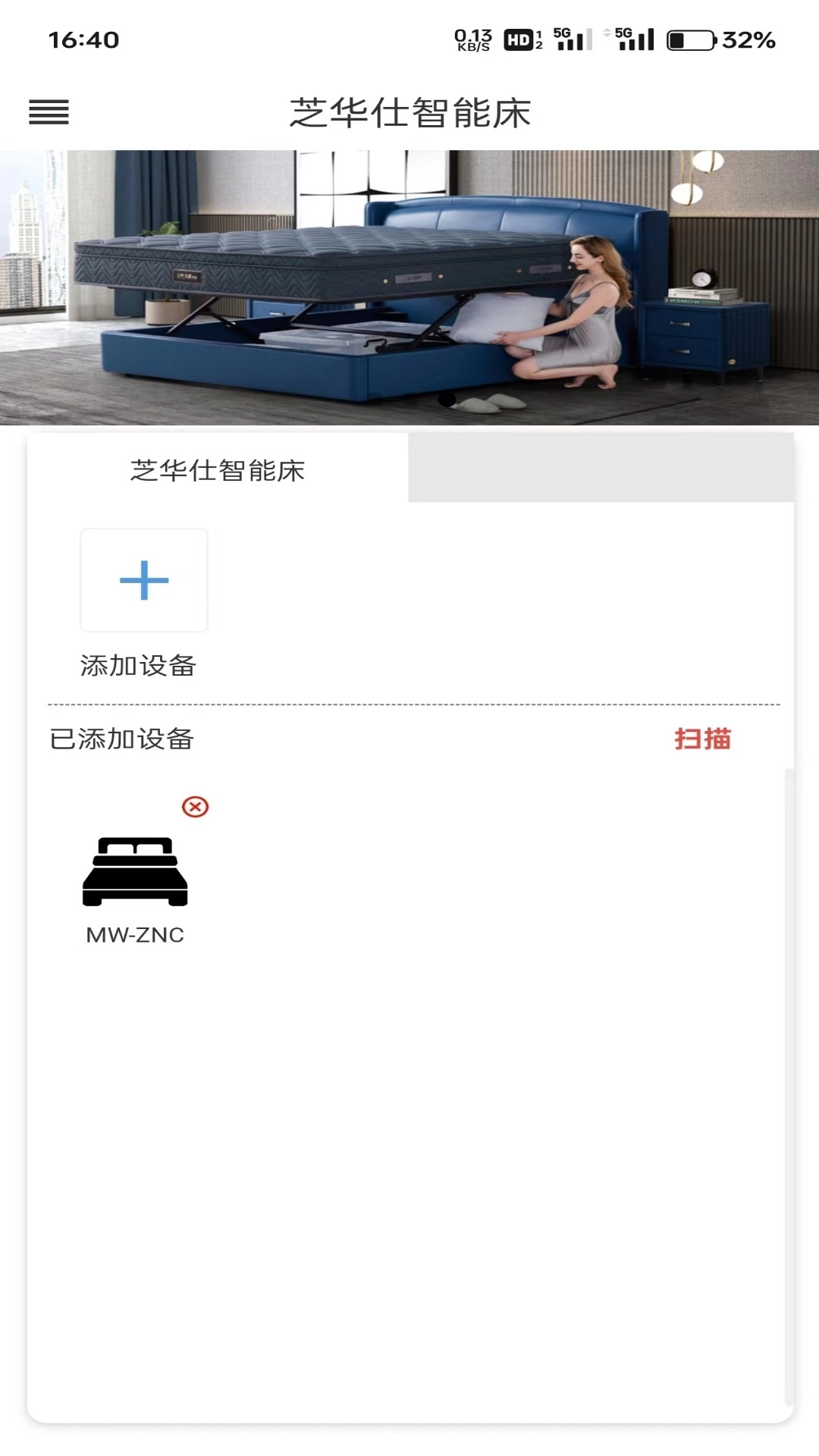The height and width of the screenshot is (1456, 819).
Task: Tap the dashed divider line
Action: 409,704
